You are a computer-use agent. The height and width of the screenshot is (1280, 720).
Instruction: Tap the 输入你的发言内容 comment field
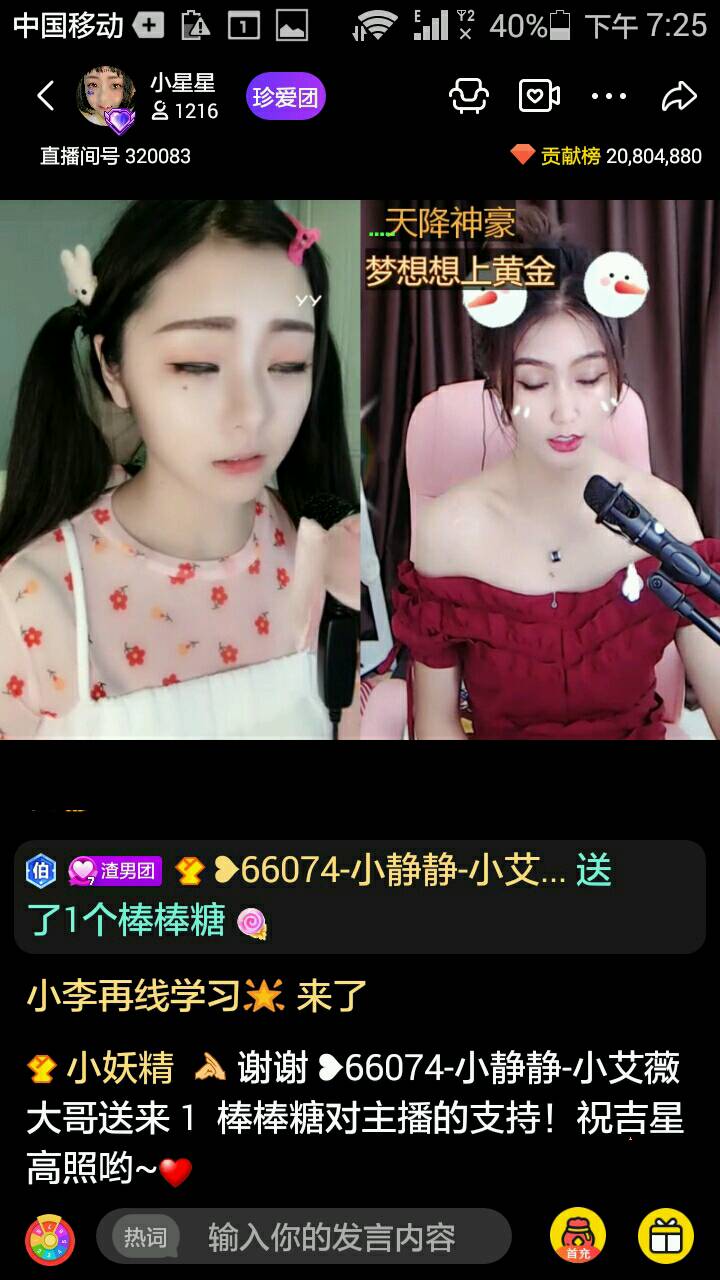[332, 1237]
